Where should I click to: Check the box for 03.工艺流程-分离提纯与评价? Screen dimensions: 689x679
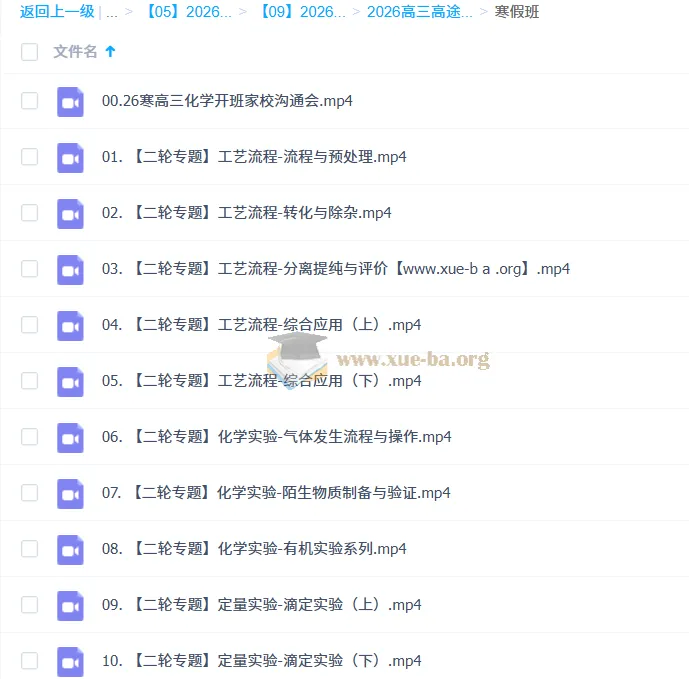pyautogui.click(x=29, y=269)
